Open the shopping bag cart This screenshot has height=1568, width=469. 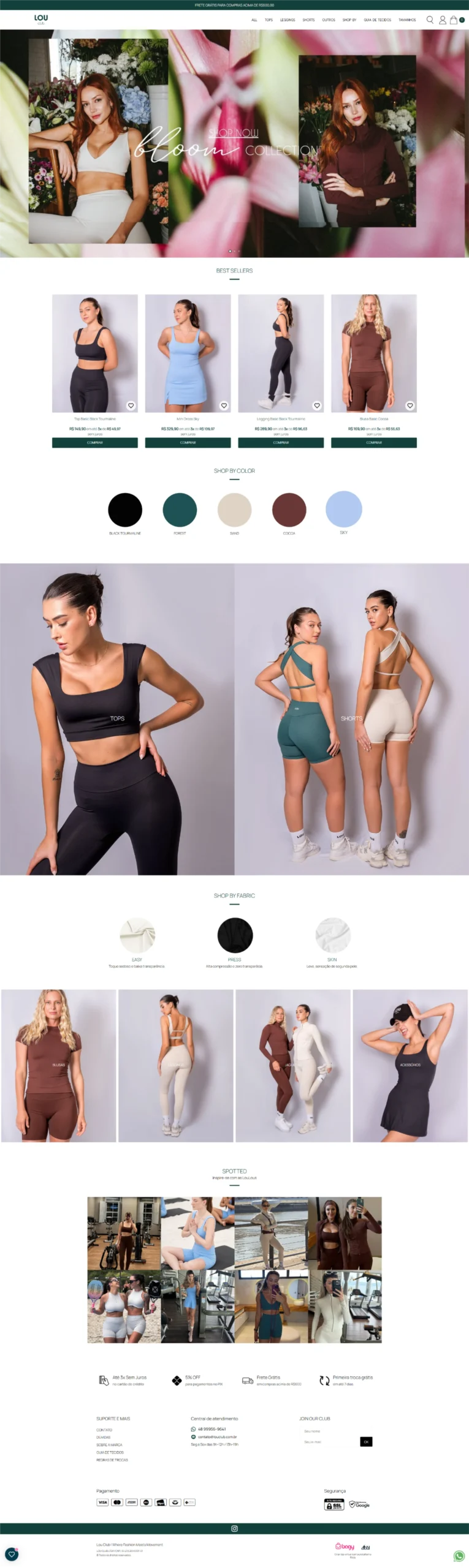click(454, 20)
